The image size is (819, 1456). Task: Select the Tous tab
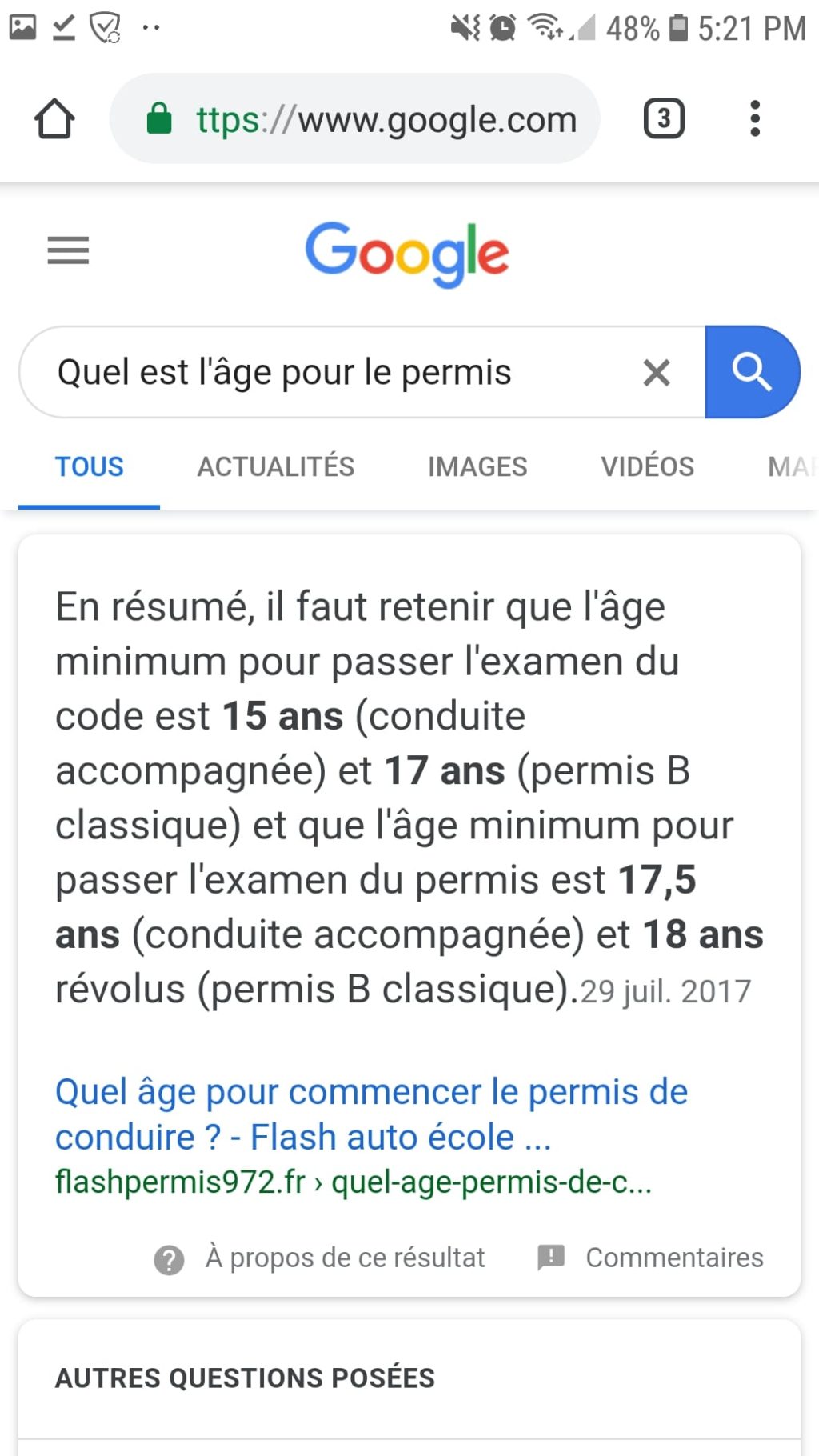click(90, 466)
